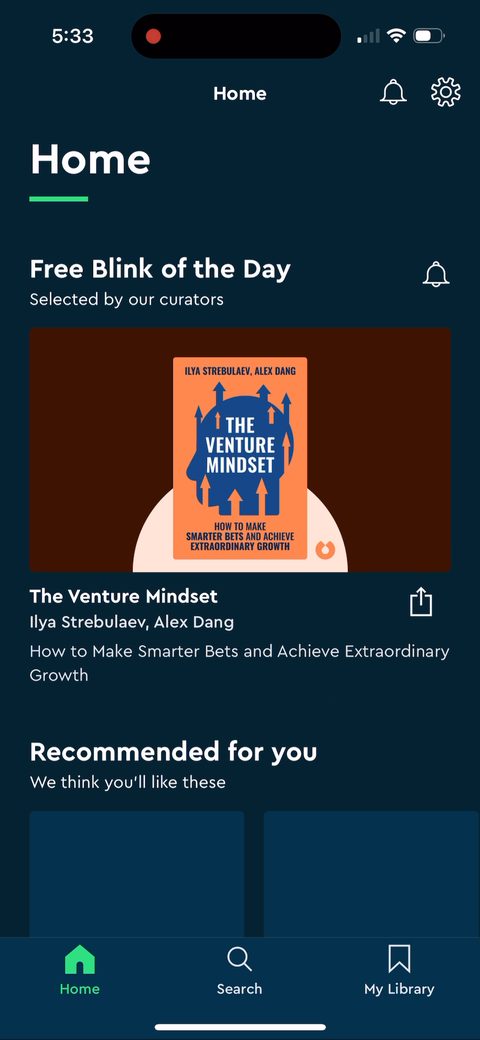Screen dimensions: 480x1040
Task: Open the notifications bell in the top bar
Action: pos(393,92)
